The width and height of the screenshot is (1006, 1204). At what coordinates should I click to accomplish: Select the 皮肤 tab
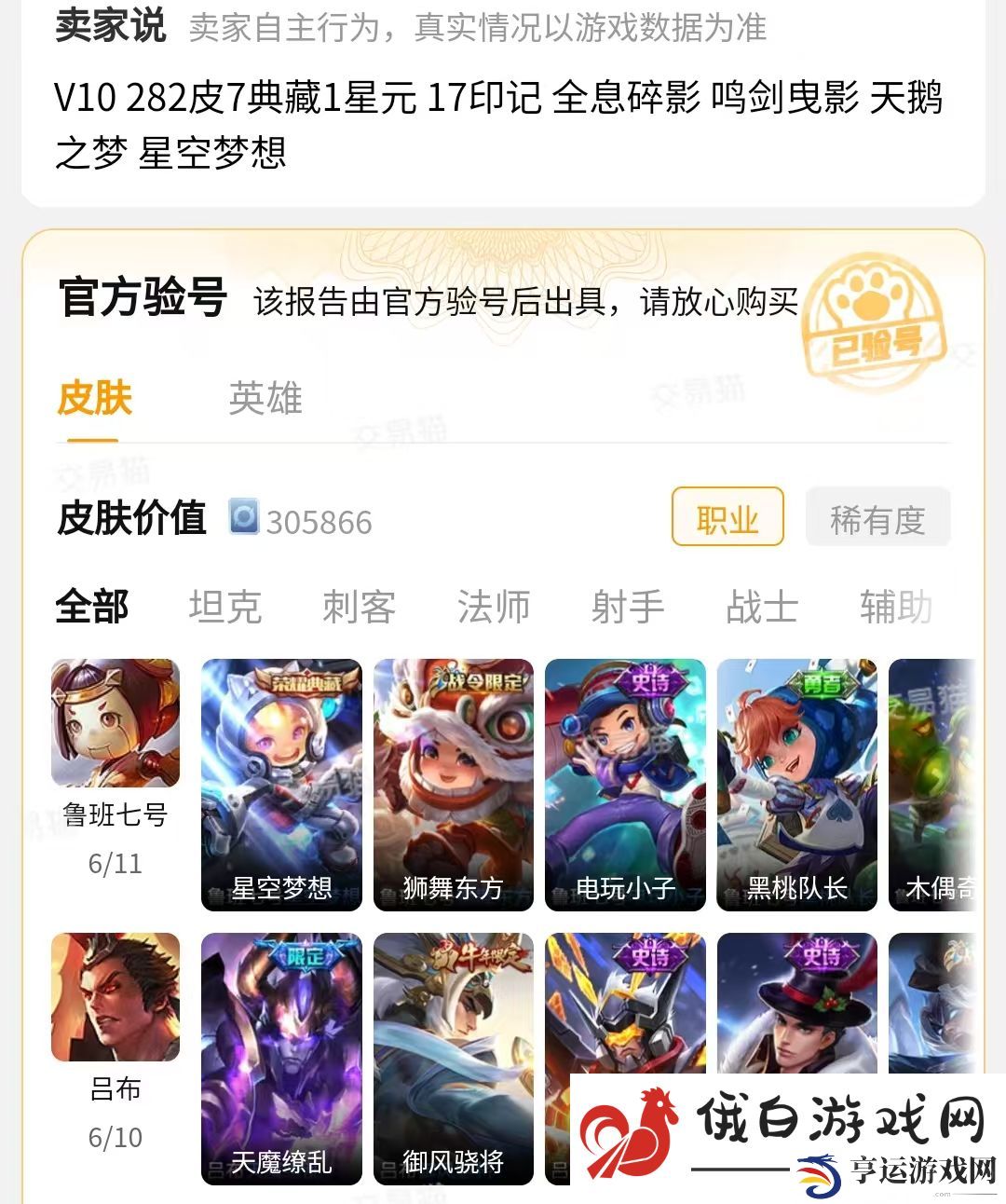94,399
